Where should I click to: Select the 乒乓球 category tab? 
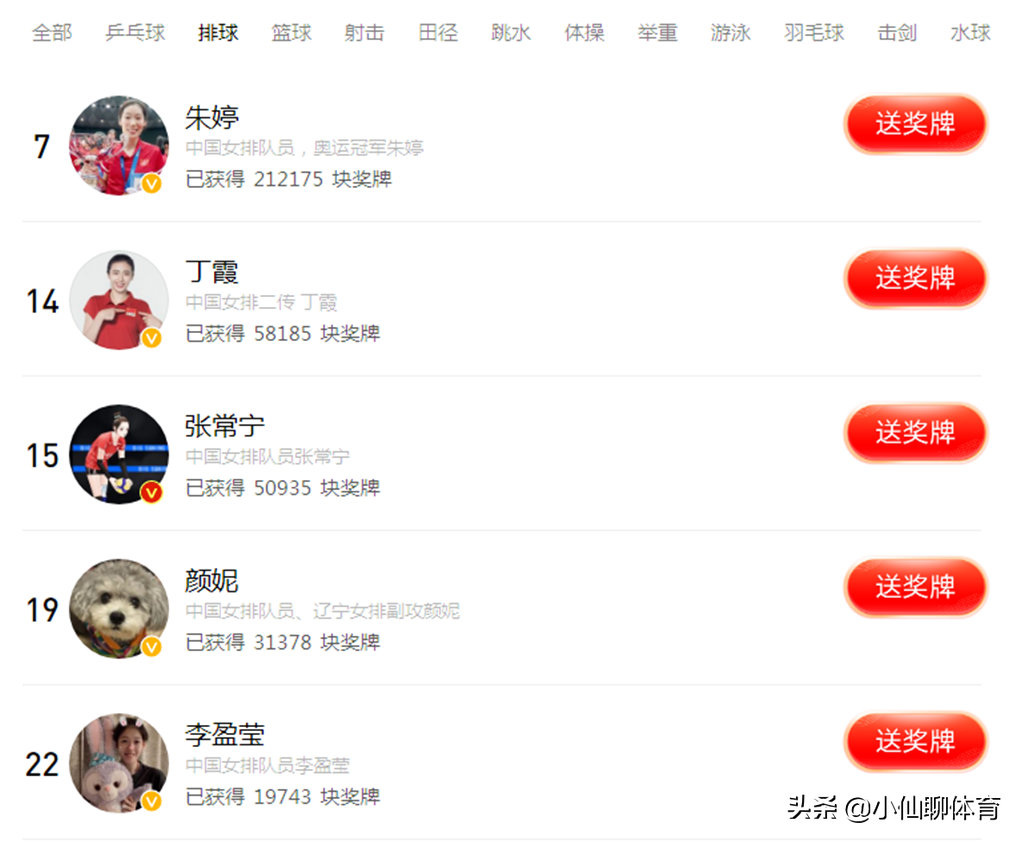point(135,33)
